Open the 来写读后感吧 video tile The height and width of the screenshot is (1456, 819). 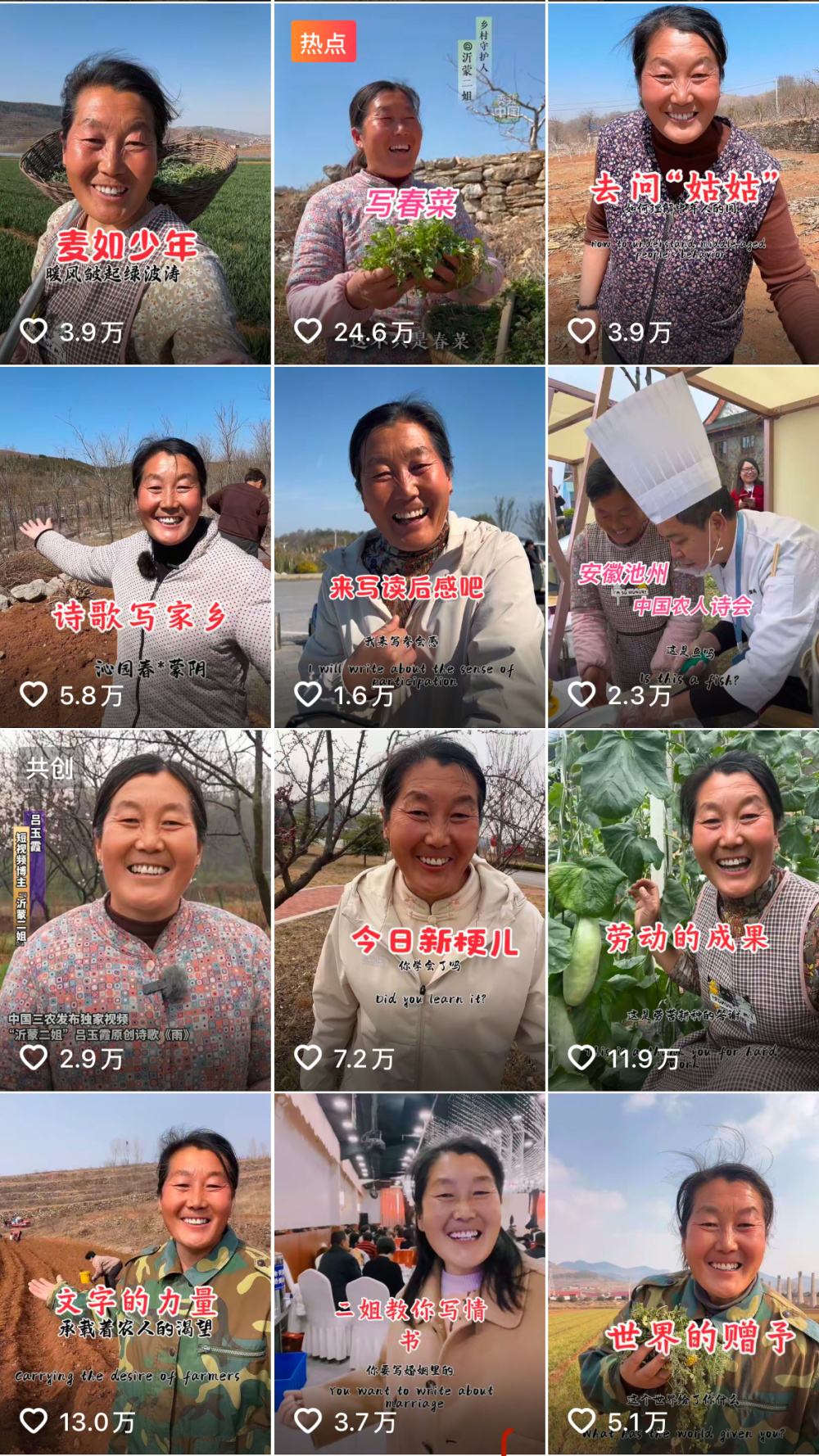[409, 547]
